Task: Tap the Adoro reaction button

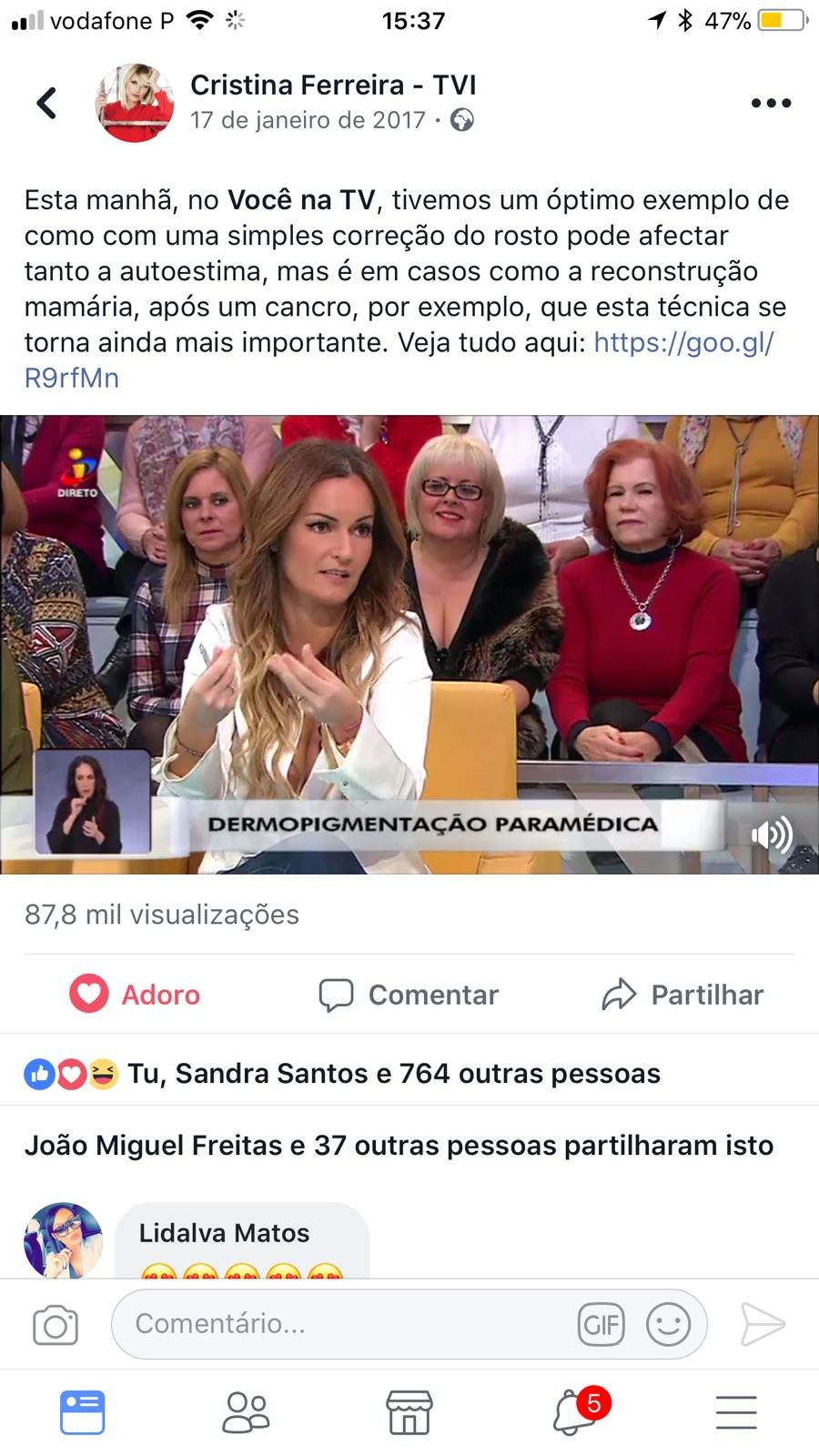Action: pos(135,995)
